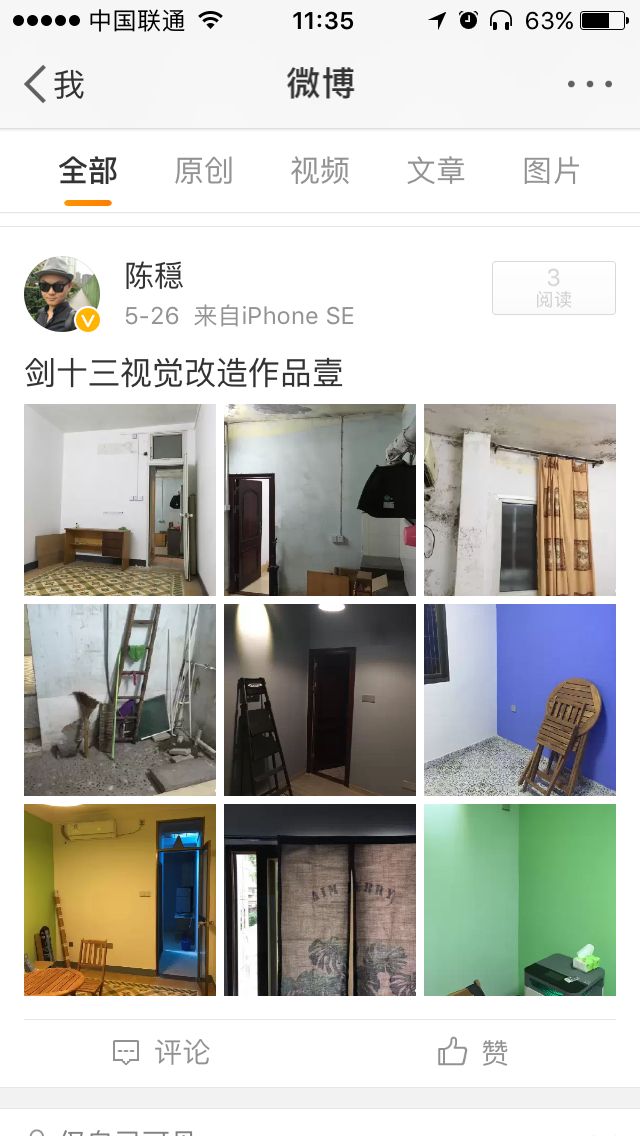Switch to the 视频 tab

coord(320,171)
